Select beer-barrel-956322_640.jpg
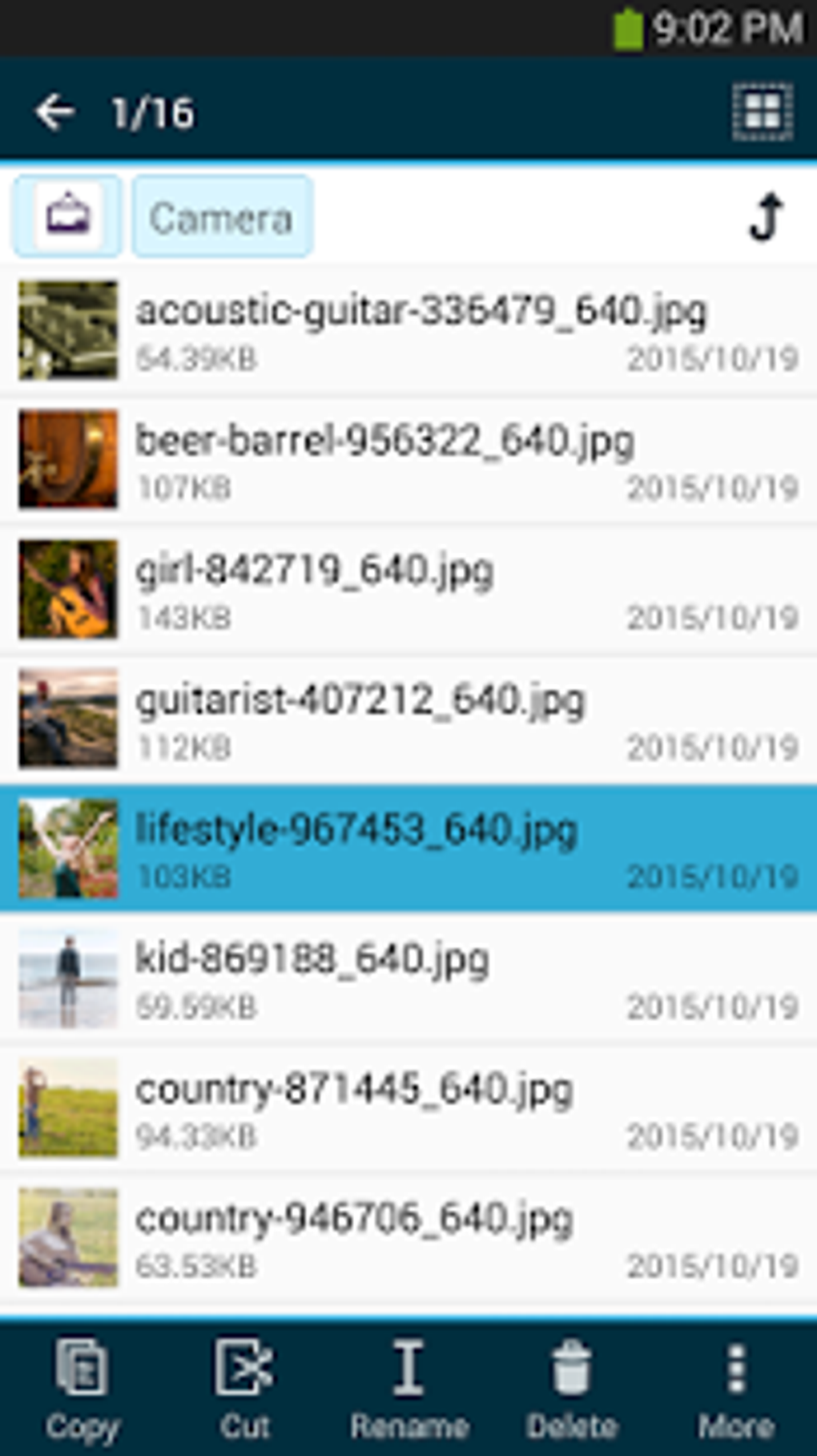Image resolution: width=817 pixels, height=1456 pixels. pos(408,459)
